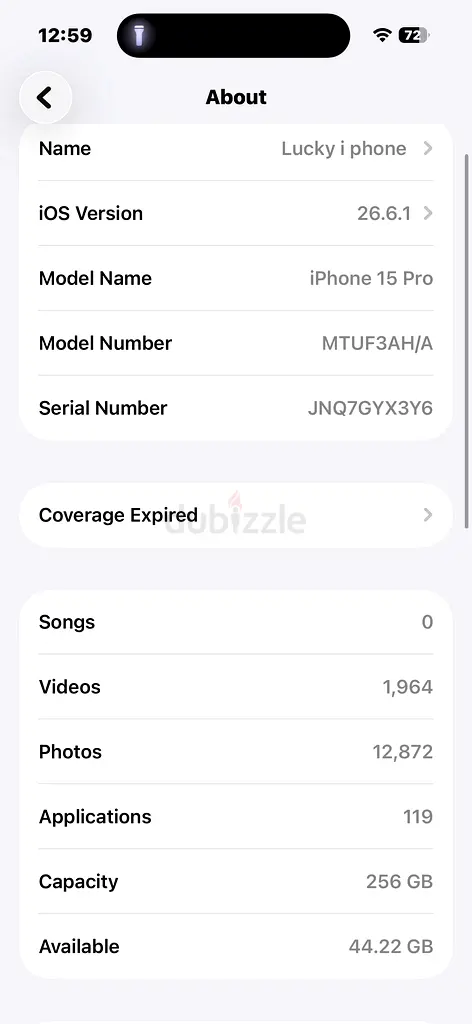The height and width of the screenshot is (1024, 472).
Task: Go back to the General settings
Action: coord(45,98)
